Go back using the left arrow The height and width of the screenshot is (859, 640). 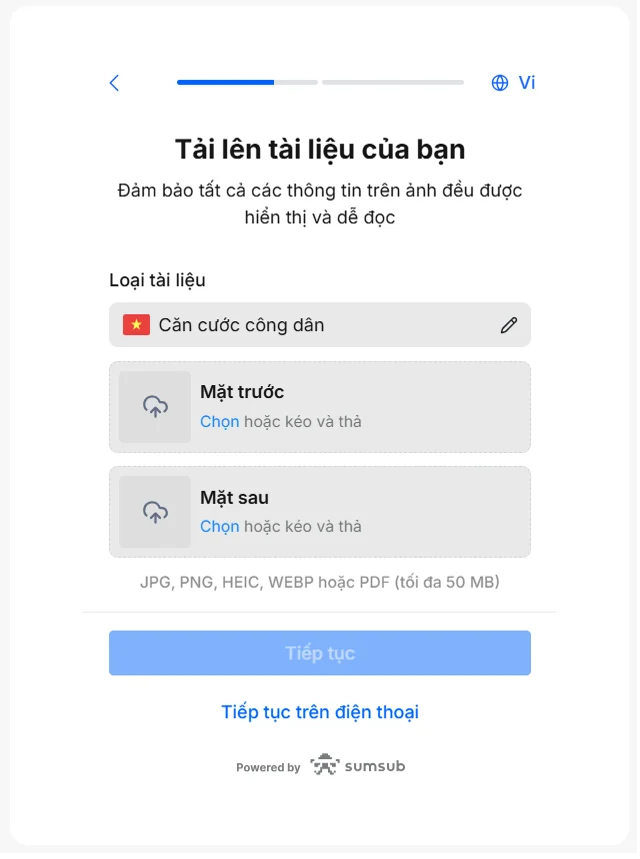(x=114, y=83)
